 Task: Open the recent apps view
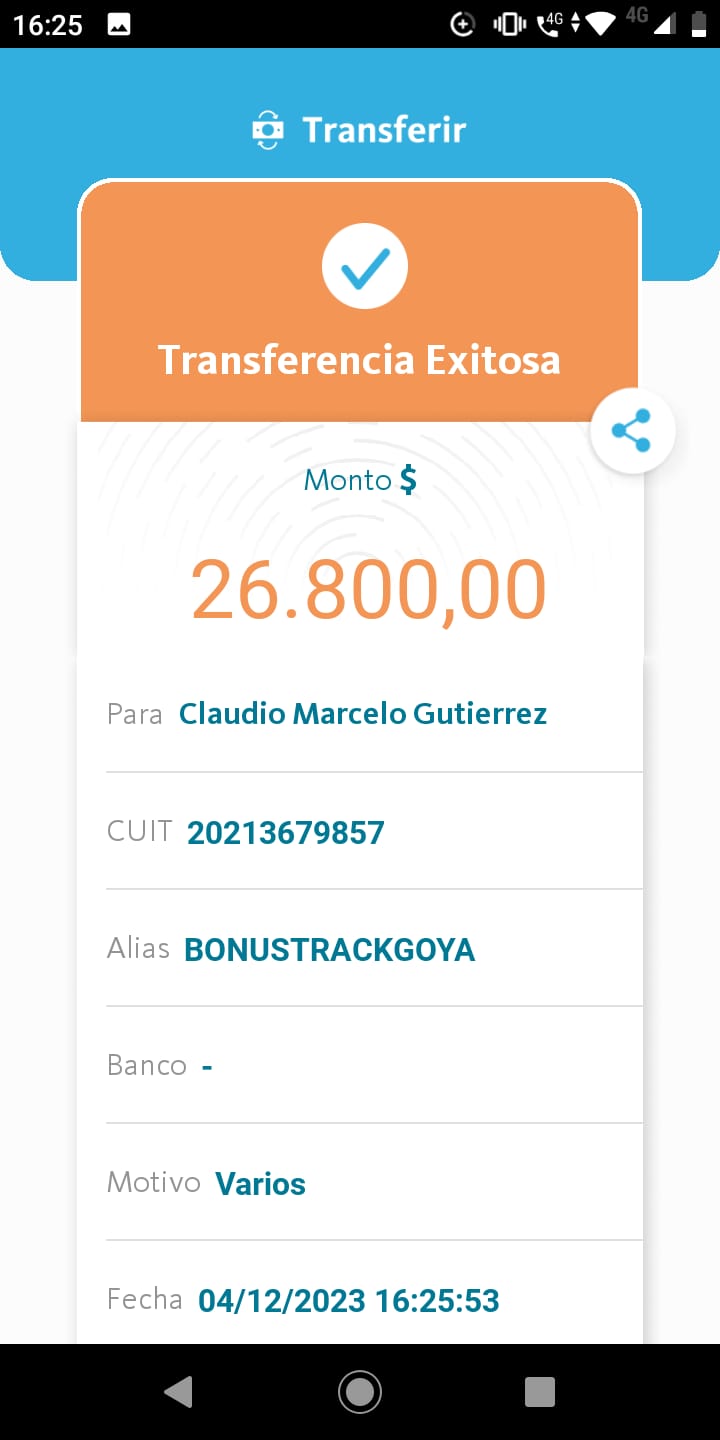pyautogui.click(x=540, y=1391)
